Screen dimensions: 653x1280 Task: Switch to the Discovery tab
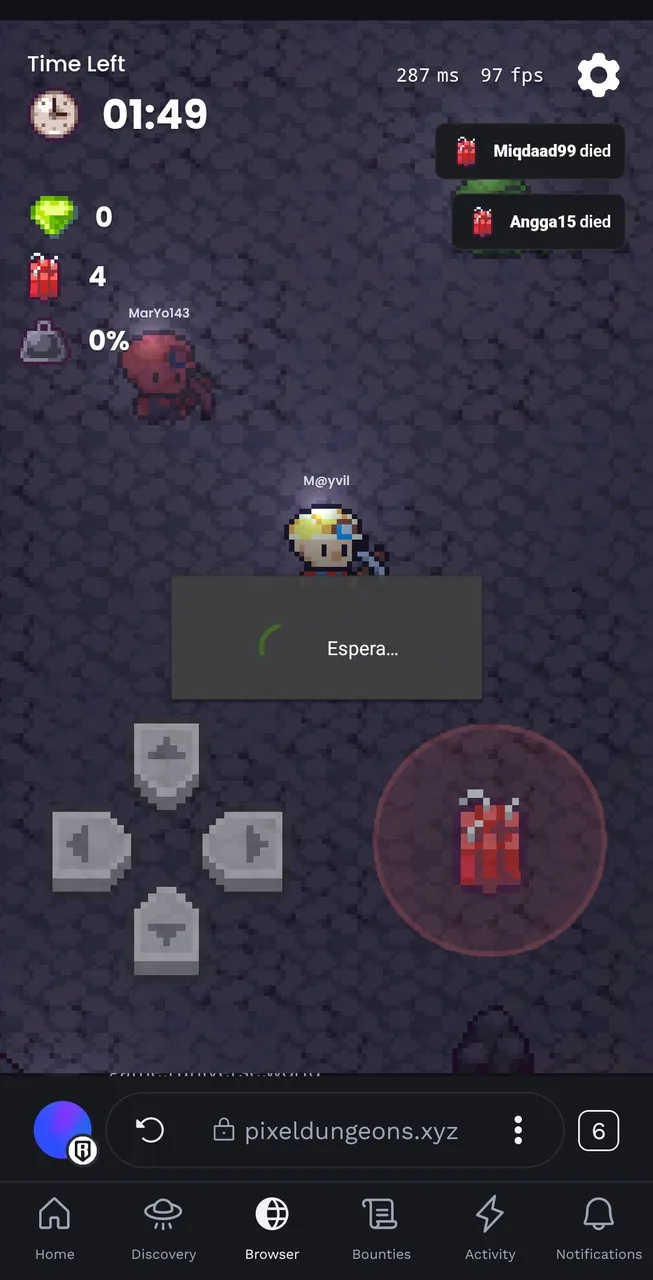pyautogui.click(x=163, y=1229)
